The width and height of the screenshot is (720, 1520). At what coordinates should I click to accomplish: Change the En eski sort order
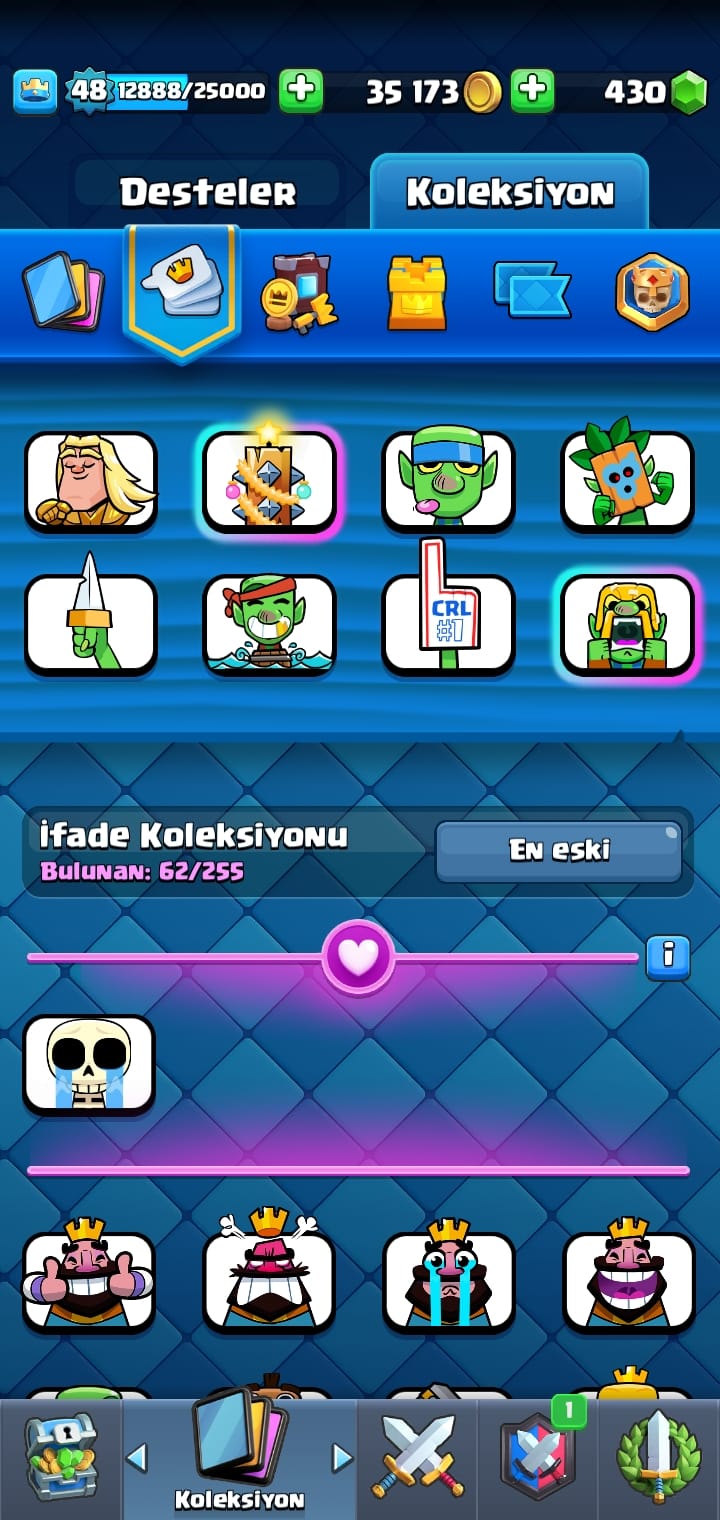[x=559, y=851]
